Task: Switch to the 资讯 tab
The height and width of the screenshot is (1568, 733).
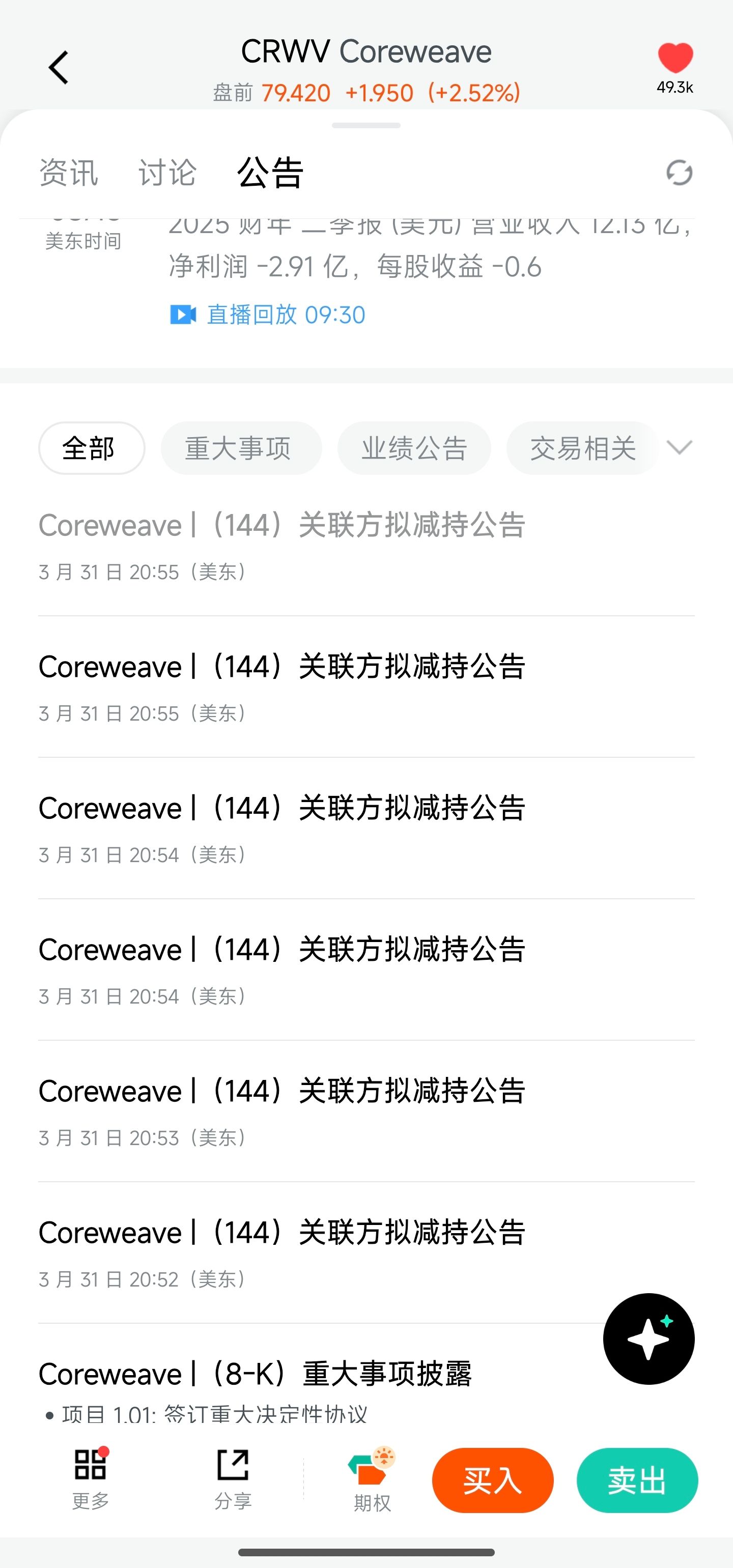Action: click(69, 172)
